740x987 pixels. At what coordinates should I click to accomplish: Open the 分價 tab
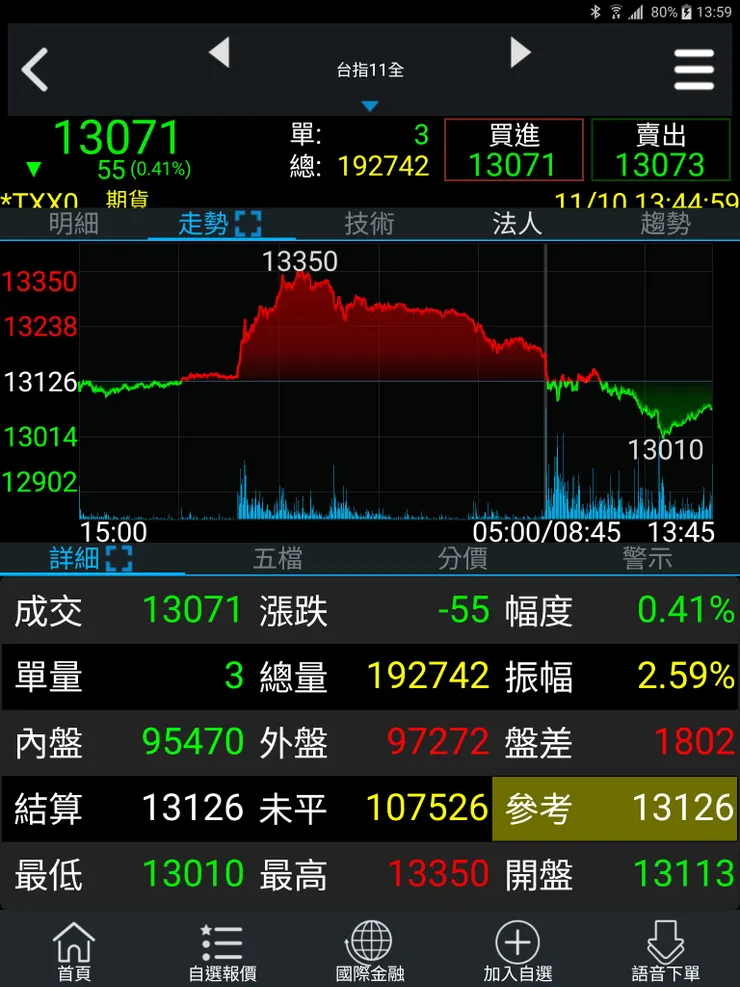tap(462, 559)
